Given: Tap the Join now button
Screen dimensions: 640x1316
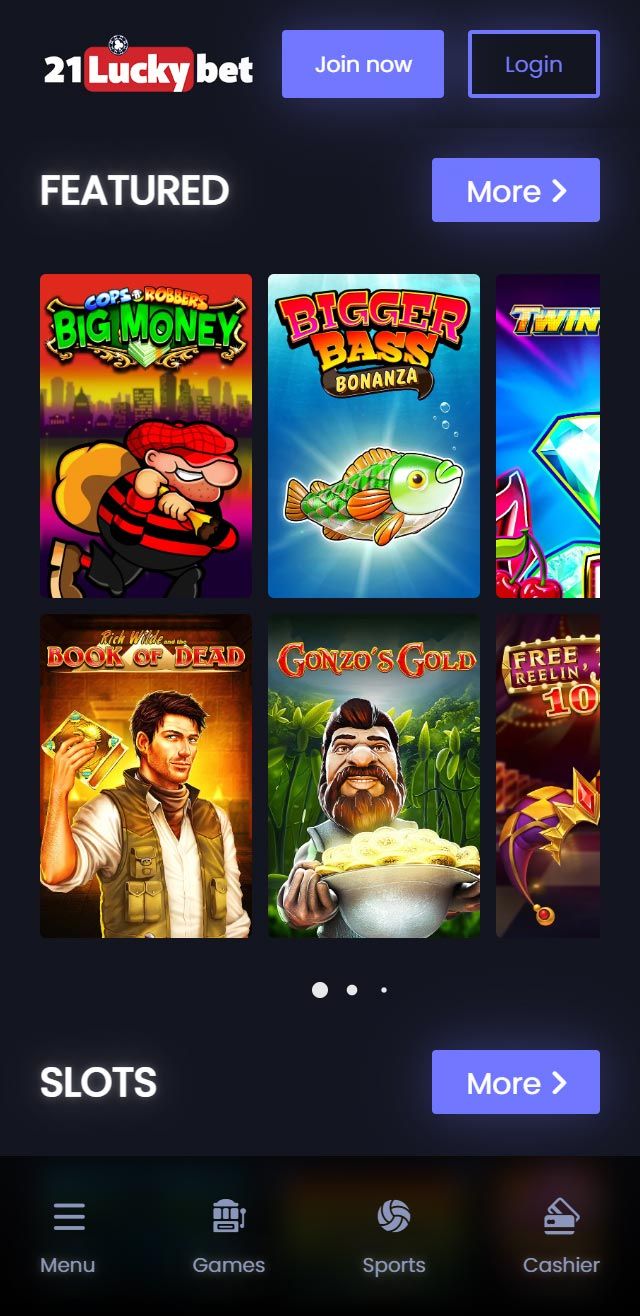Looking at the screenshot, I should tap(362, 64).
